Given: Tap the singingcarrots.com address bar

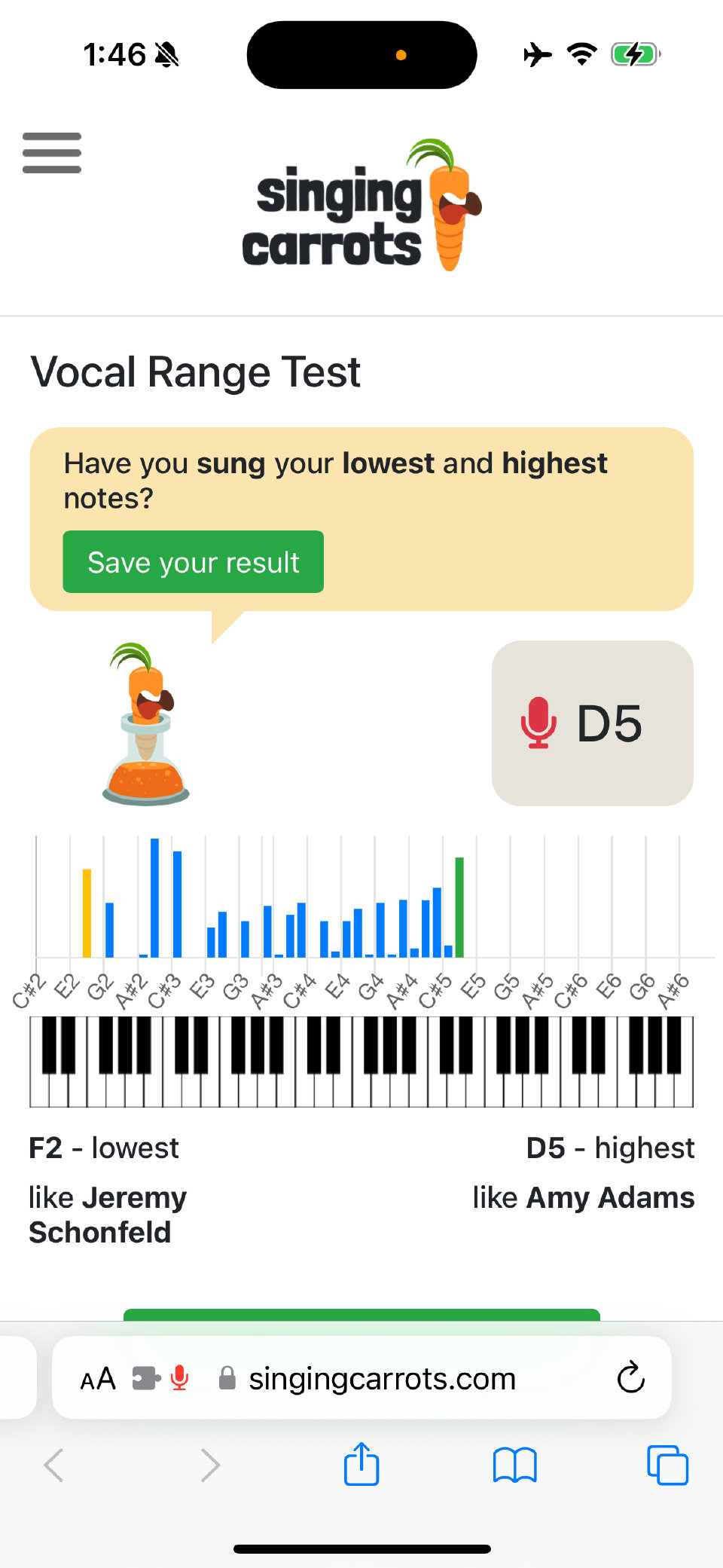Looking at the screenshot, I should coord(382,1379).
